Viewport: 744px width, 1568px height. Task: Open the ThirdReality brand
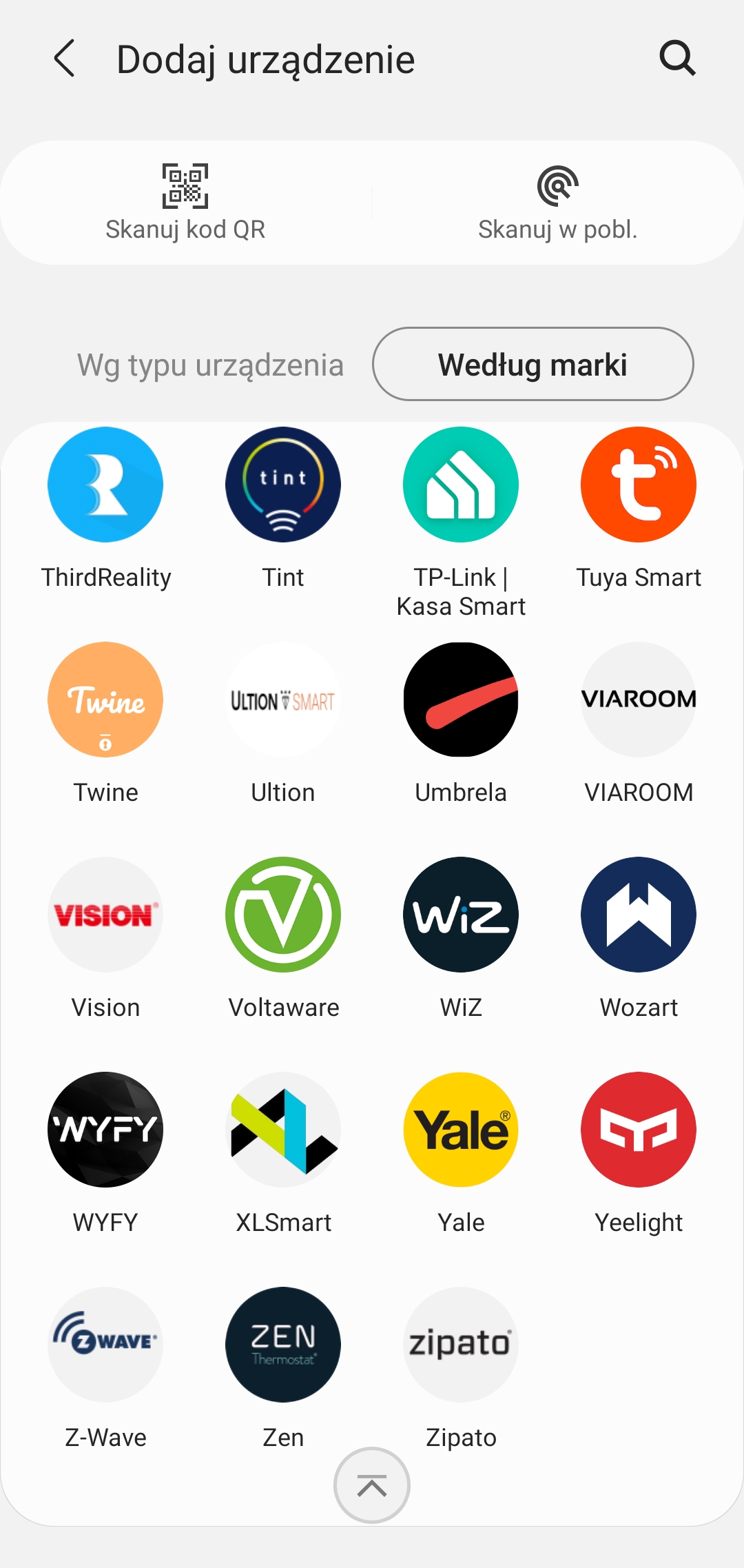(x=105, y=485)
